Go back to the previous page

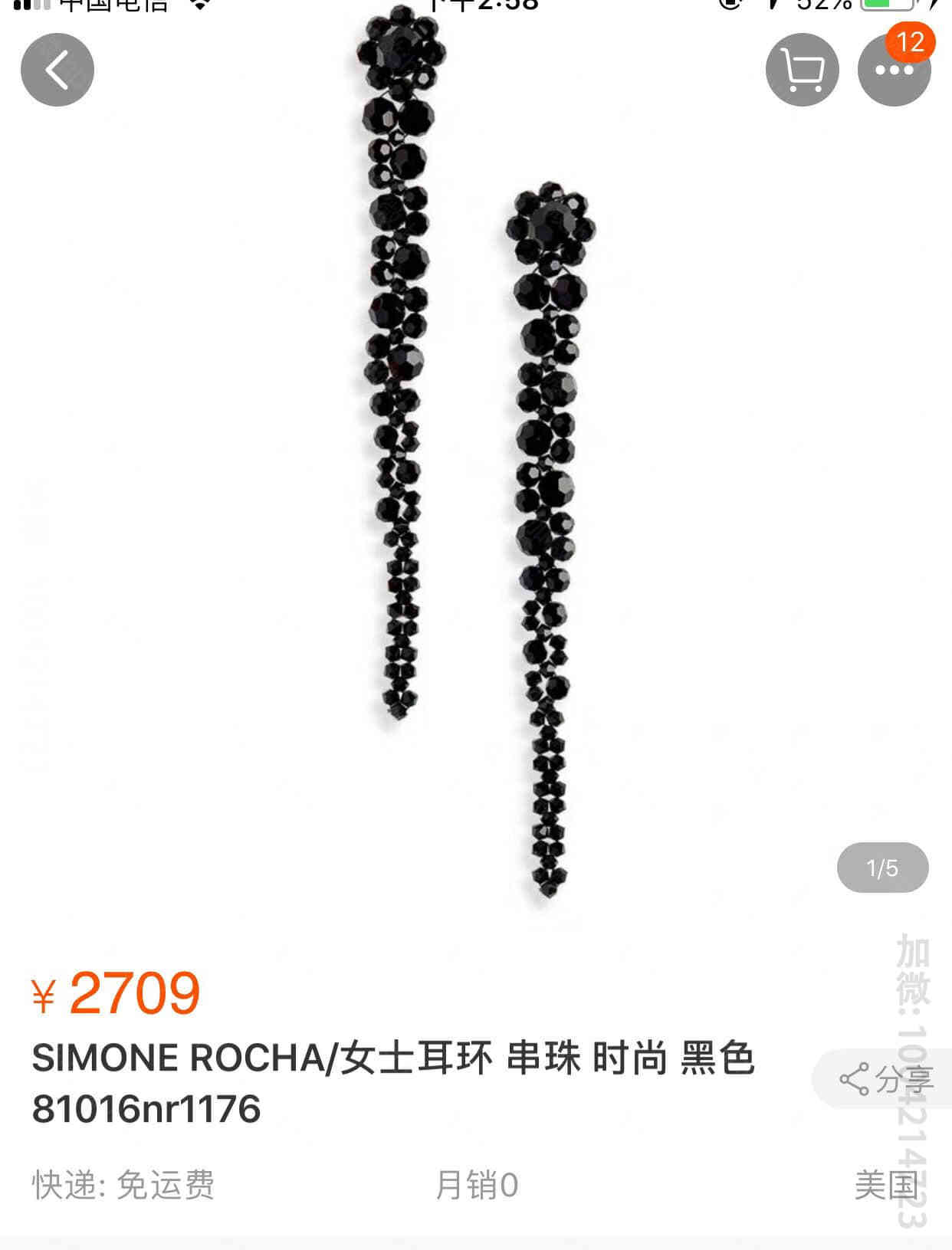pyautogui.click(x=57, y=70)
